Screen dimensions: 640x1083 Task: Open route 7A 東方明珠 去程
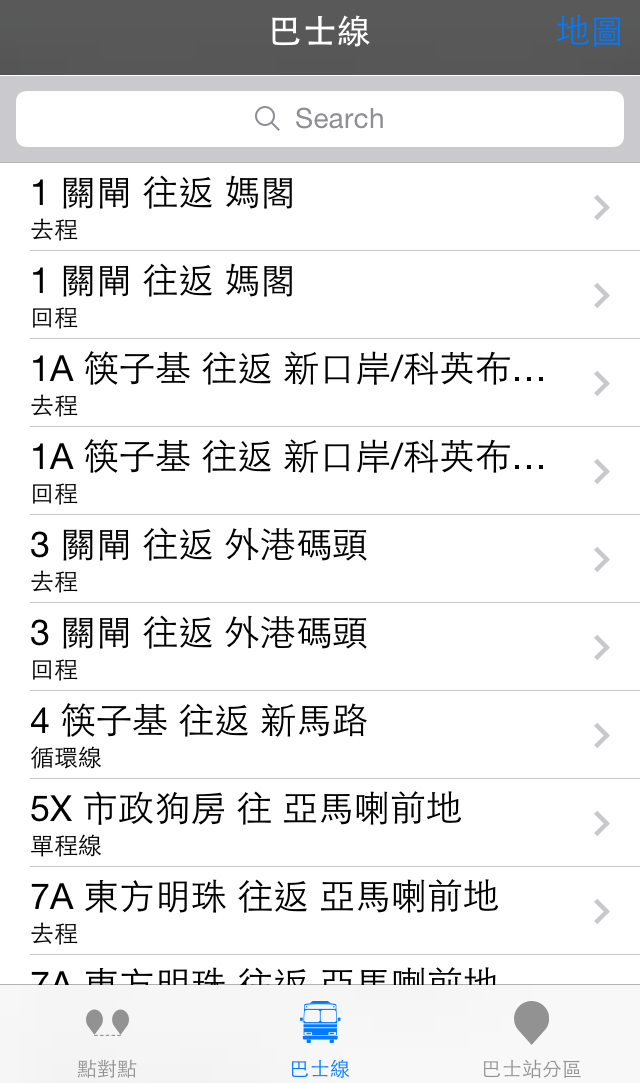click(320, 911)
